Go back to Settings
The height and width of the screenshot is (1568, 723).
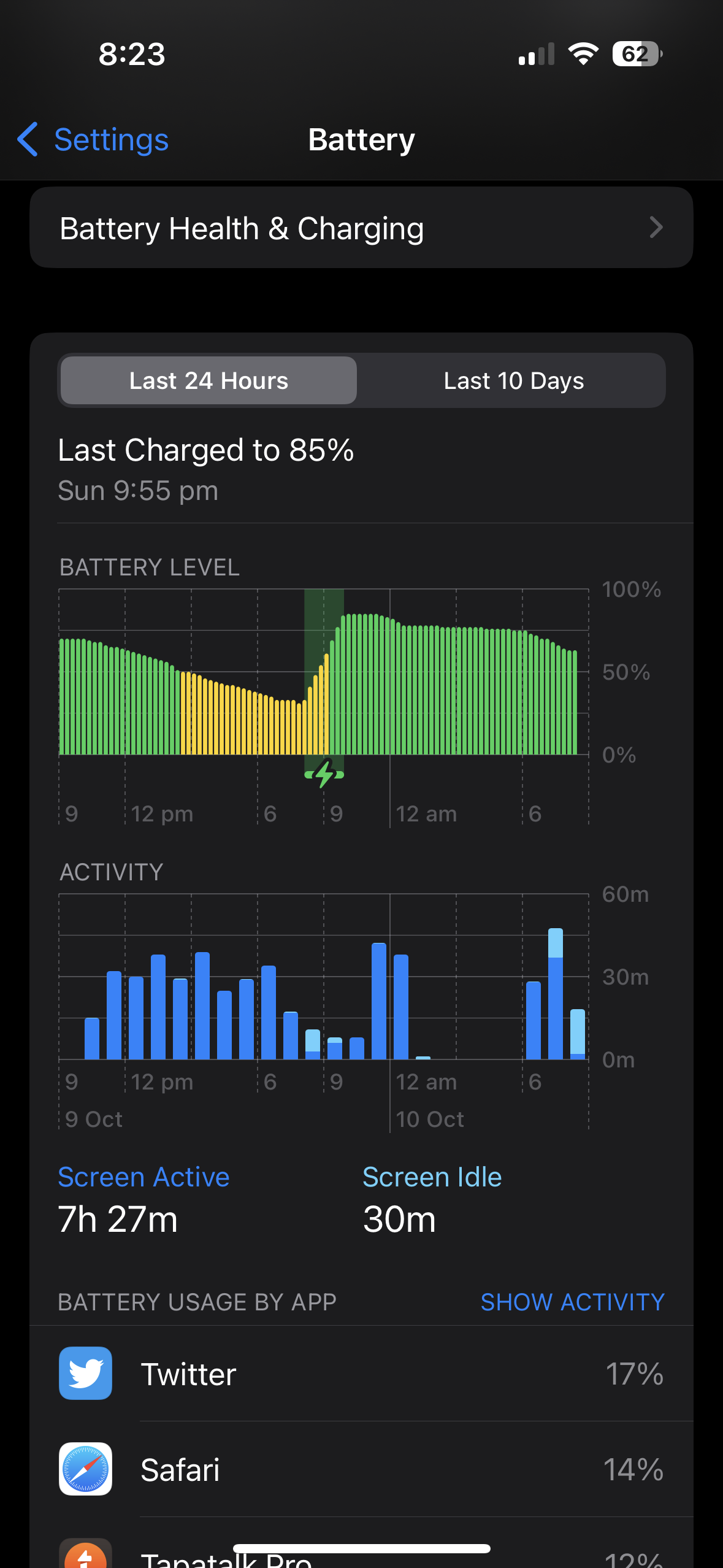point(93,140)
